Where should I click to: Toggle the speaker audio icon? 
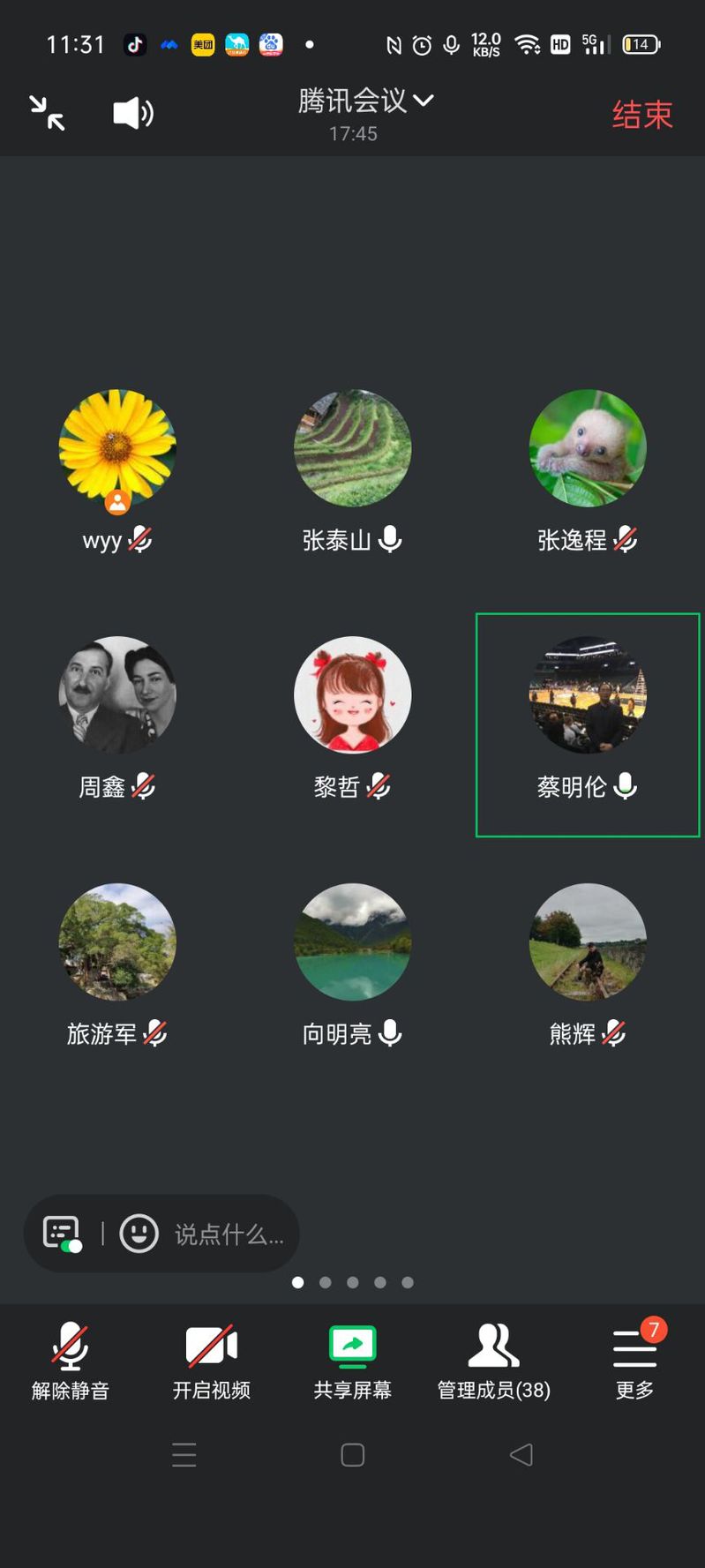coord(133,113)
